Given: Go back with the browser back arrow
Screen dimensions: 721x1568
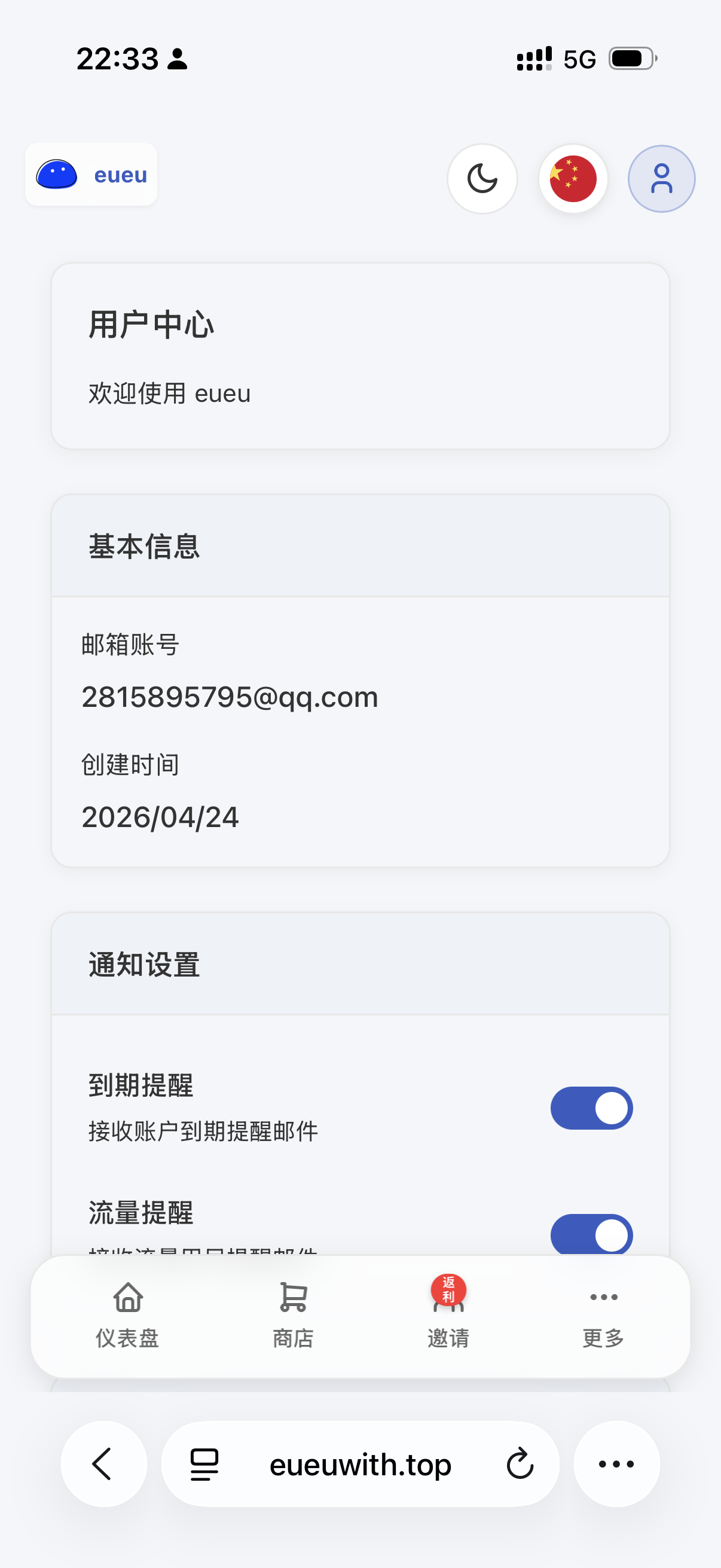Looking at the screenshot, I should (103, 1464).
